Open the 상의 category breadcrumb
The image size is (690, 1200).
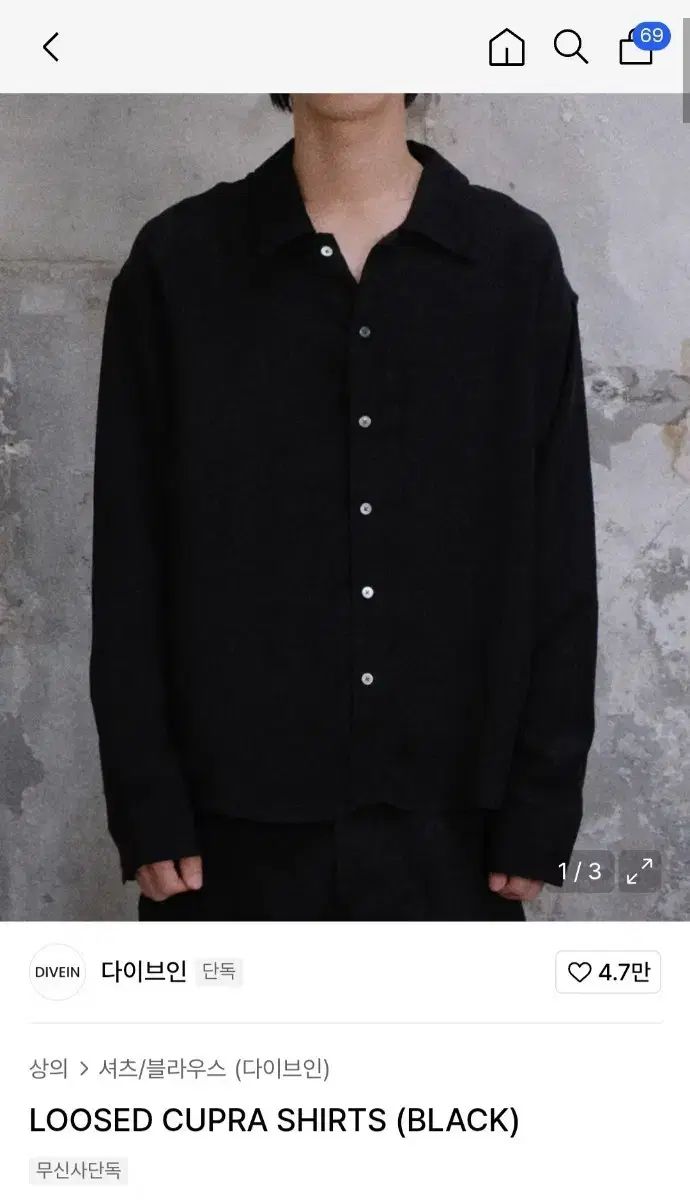49,1069
